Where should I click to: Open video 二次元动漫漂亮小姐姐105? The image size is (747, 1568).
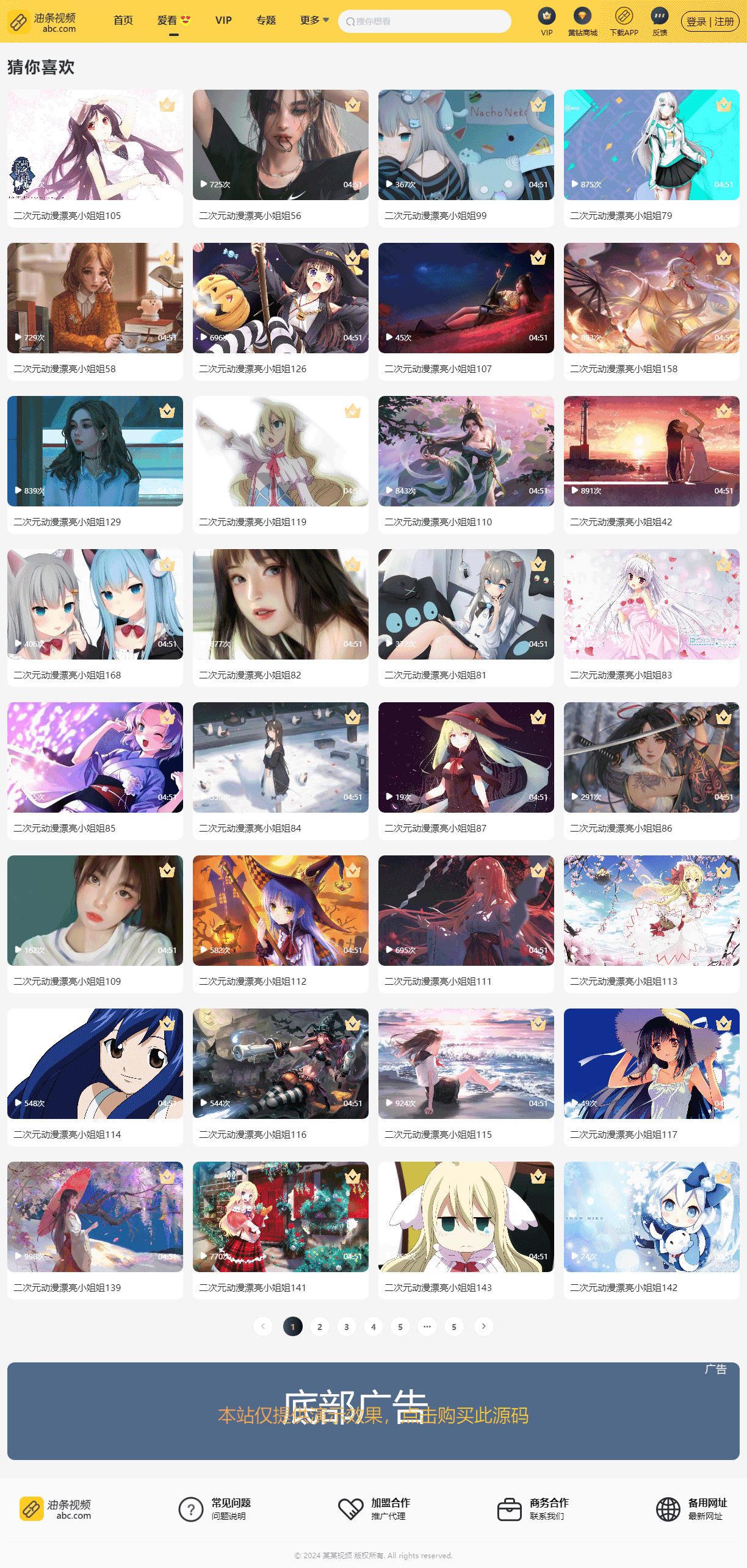(x=95, y=145)
